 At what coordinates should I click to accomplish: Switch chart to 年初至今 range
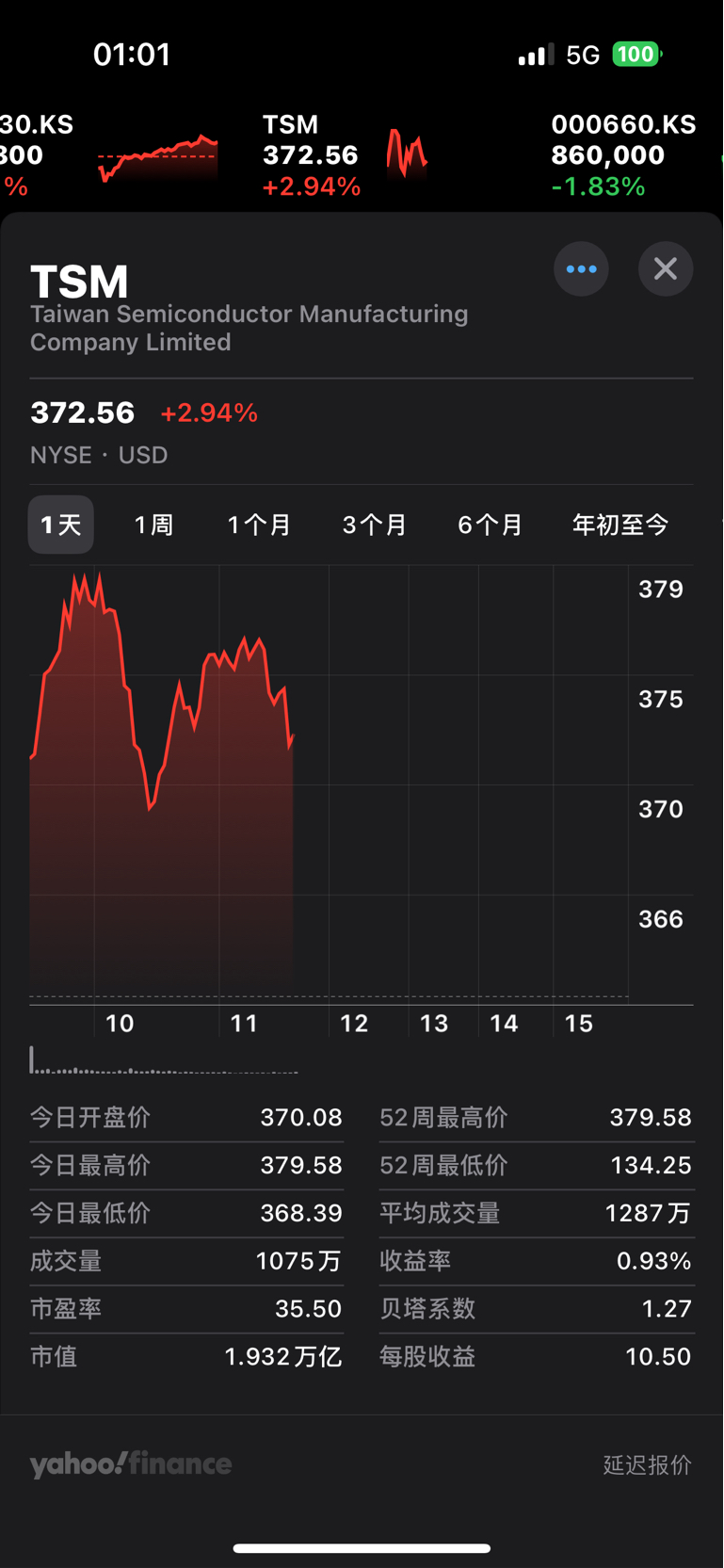coord(620,525)
